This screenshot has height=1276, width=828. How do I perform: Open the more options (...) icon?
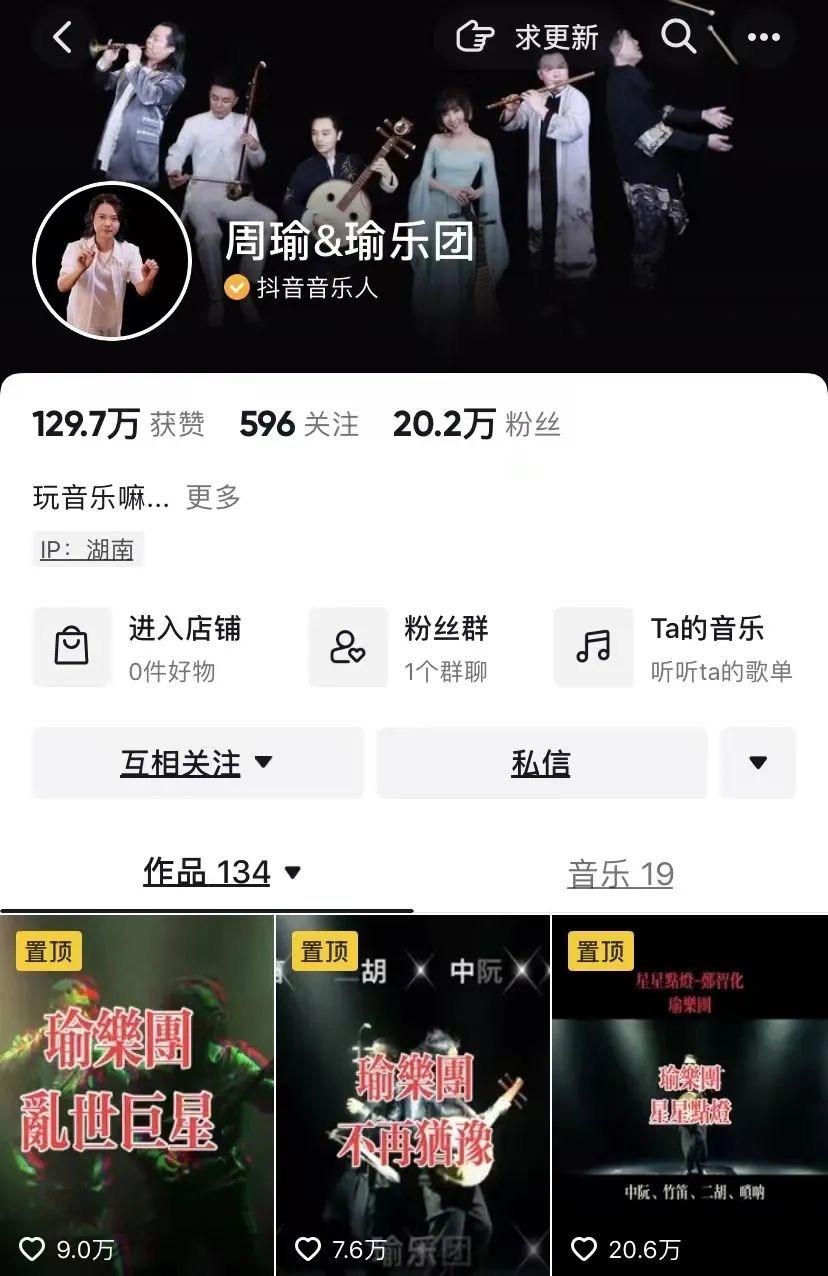pyautogui.click(x=763, y=37)
